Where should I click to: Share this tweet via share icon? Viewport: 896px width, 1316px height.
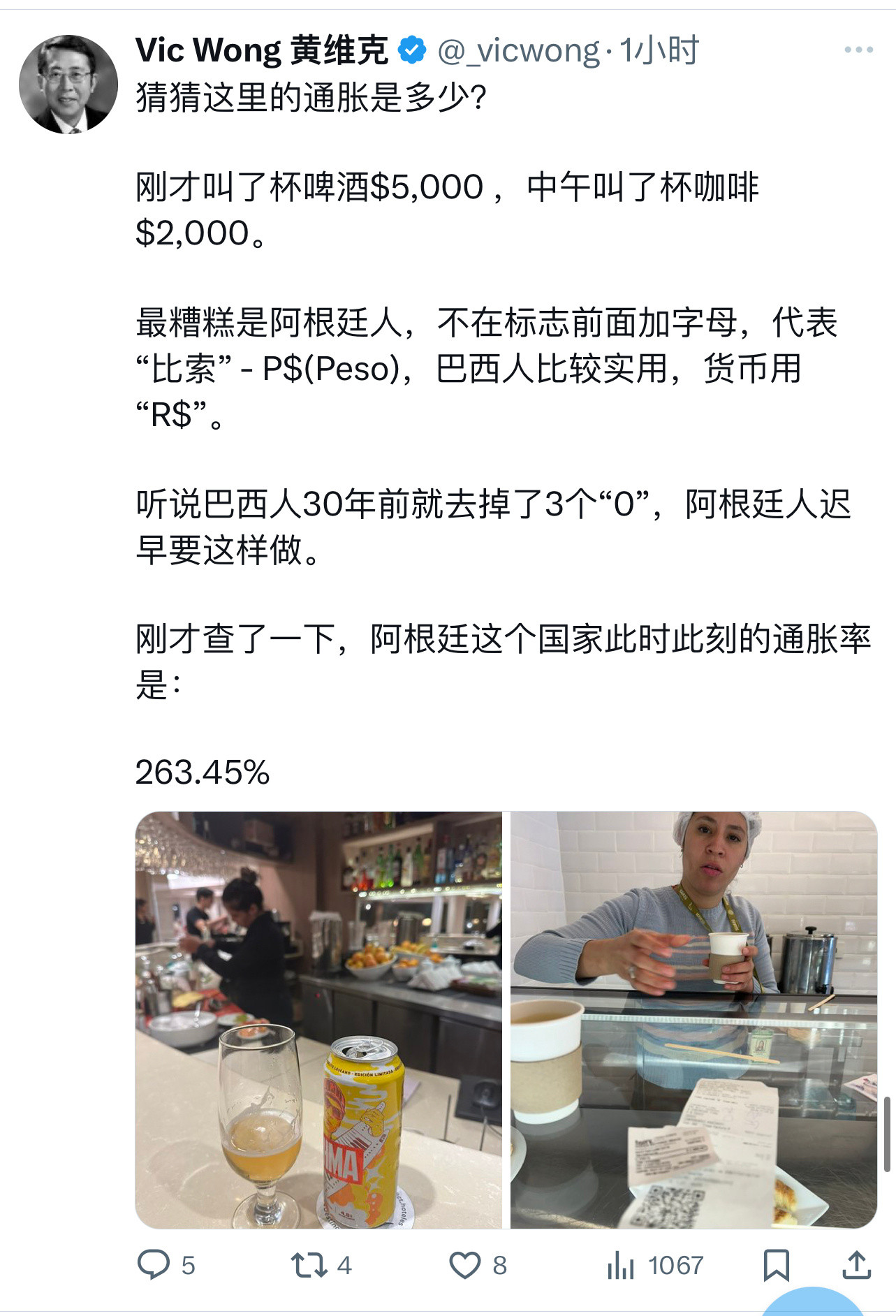pos(857,1264)
